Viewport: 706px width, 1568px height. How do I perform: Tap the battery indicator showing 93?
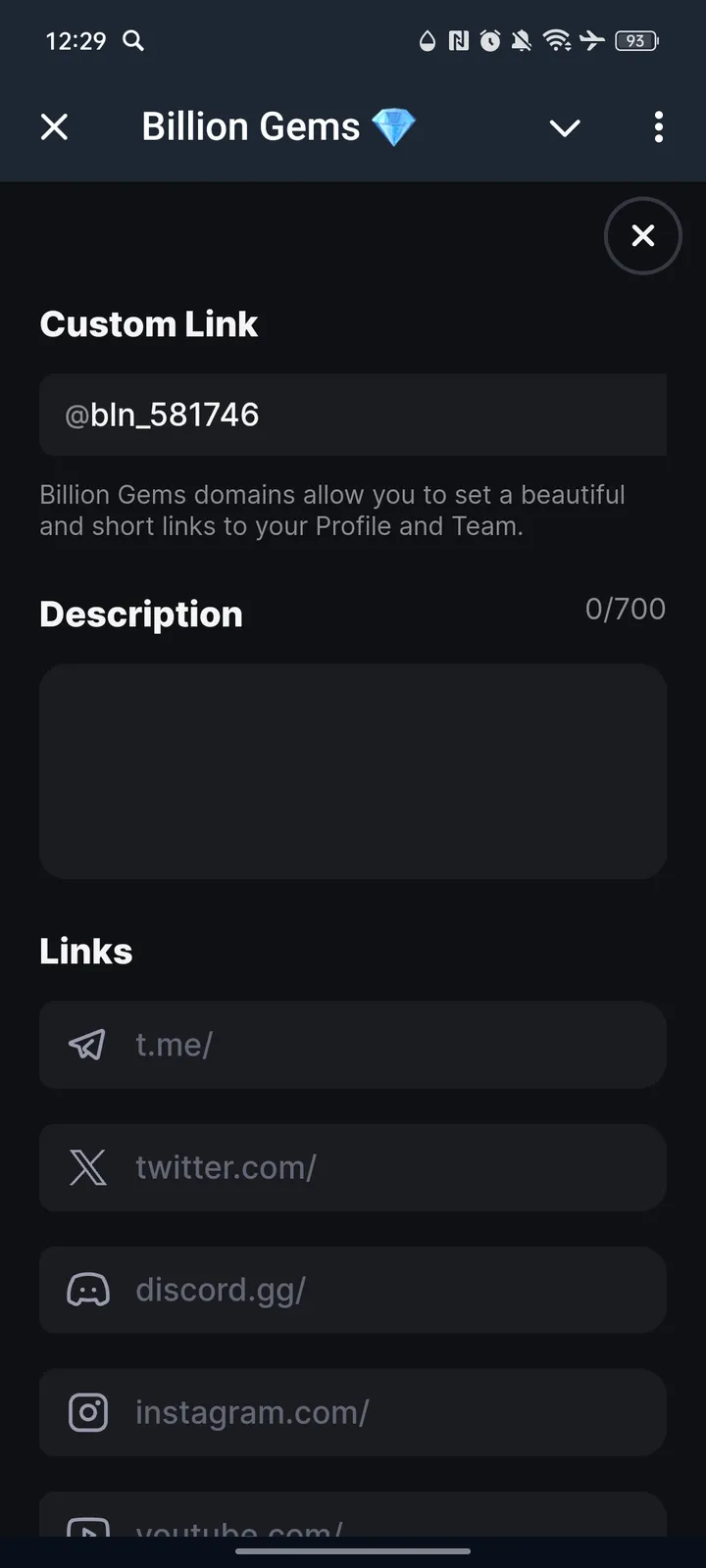coord(635,41)
